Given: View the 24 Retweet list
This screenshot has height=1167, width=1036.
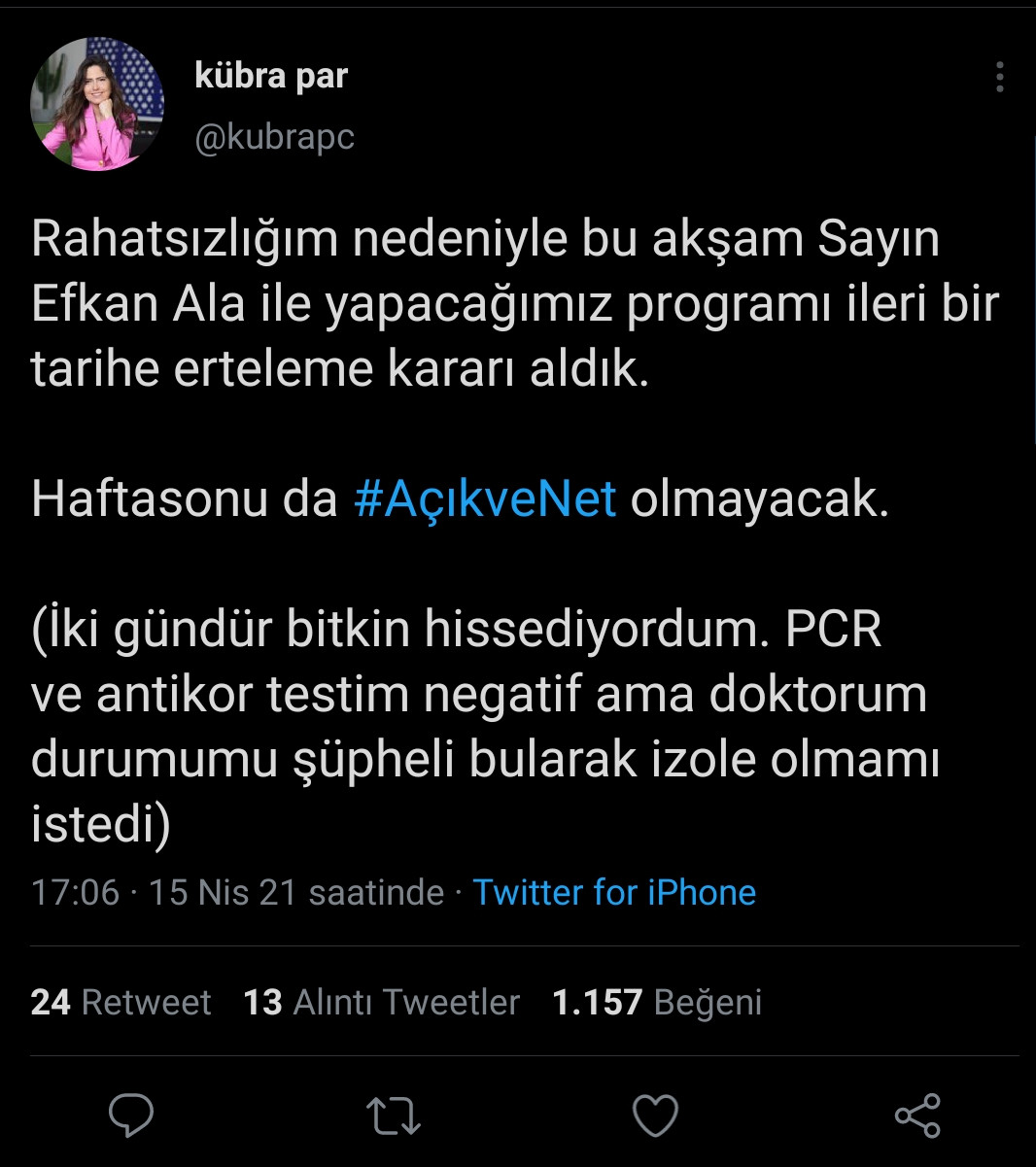Looking at the screenshot, I should tap(121, 1002).
